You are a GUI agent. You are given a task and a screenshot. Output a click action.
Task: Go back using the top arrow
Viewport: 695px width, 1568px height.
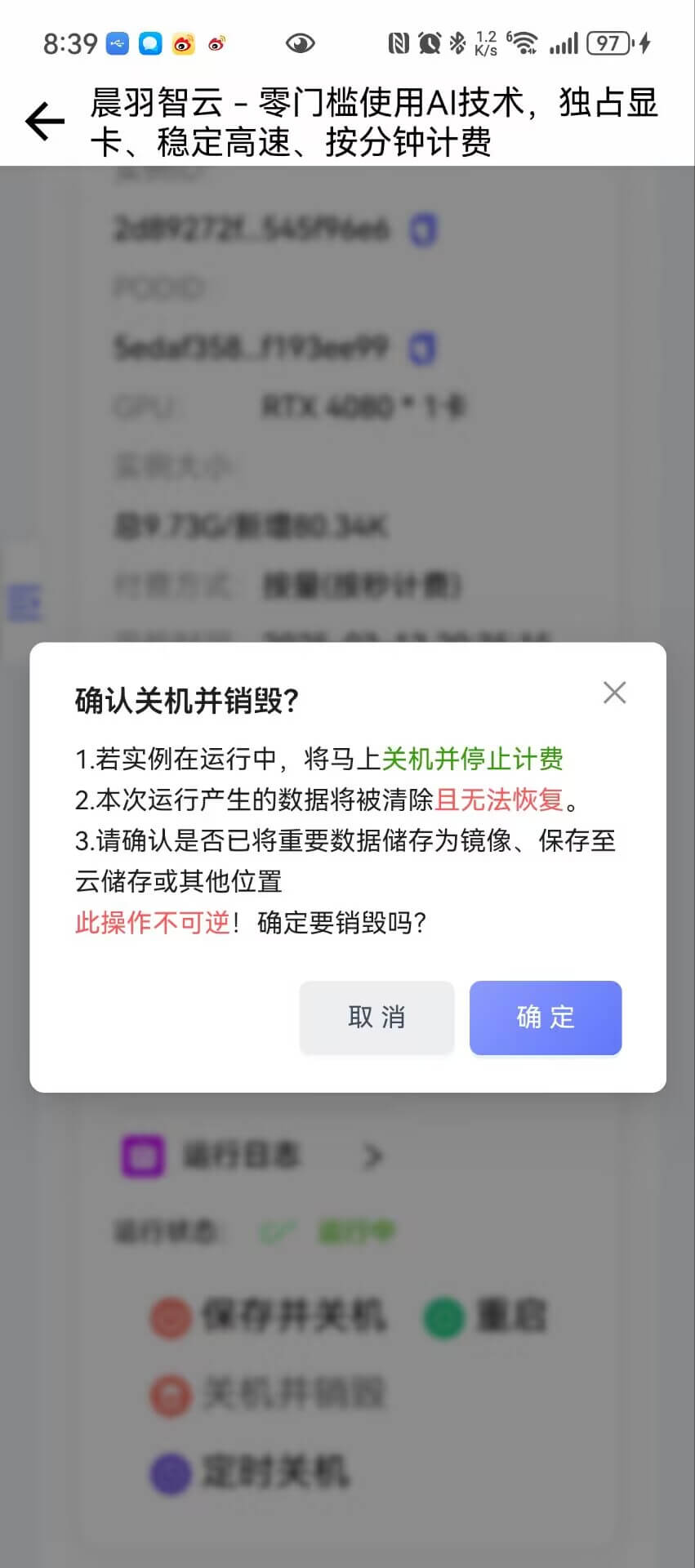[45, 122]
